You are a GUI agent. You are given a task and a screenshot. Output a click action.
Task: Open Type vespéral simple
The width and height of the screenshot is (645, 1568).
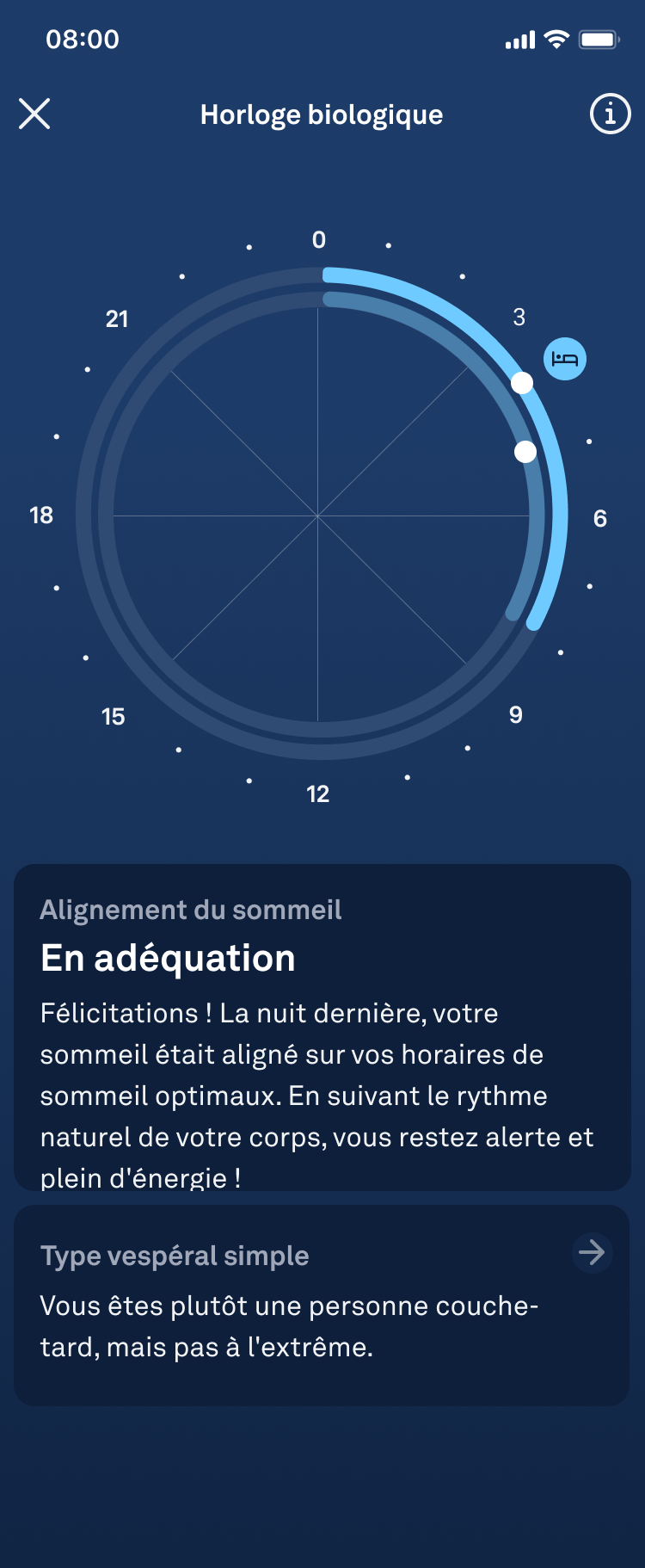coord(175,1255)
